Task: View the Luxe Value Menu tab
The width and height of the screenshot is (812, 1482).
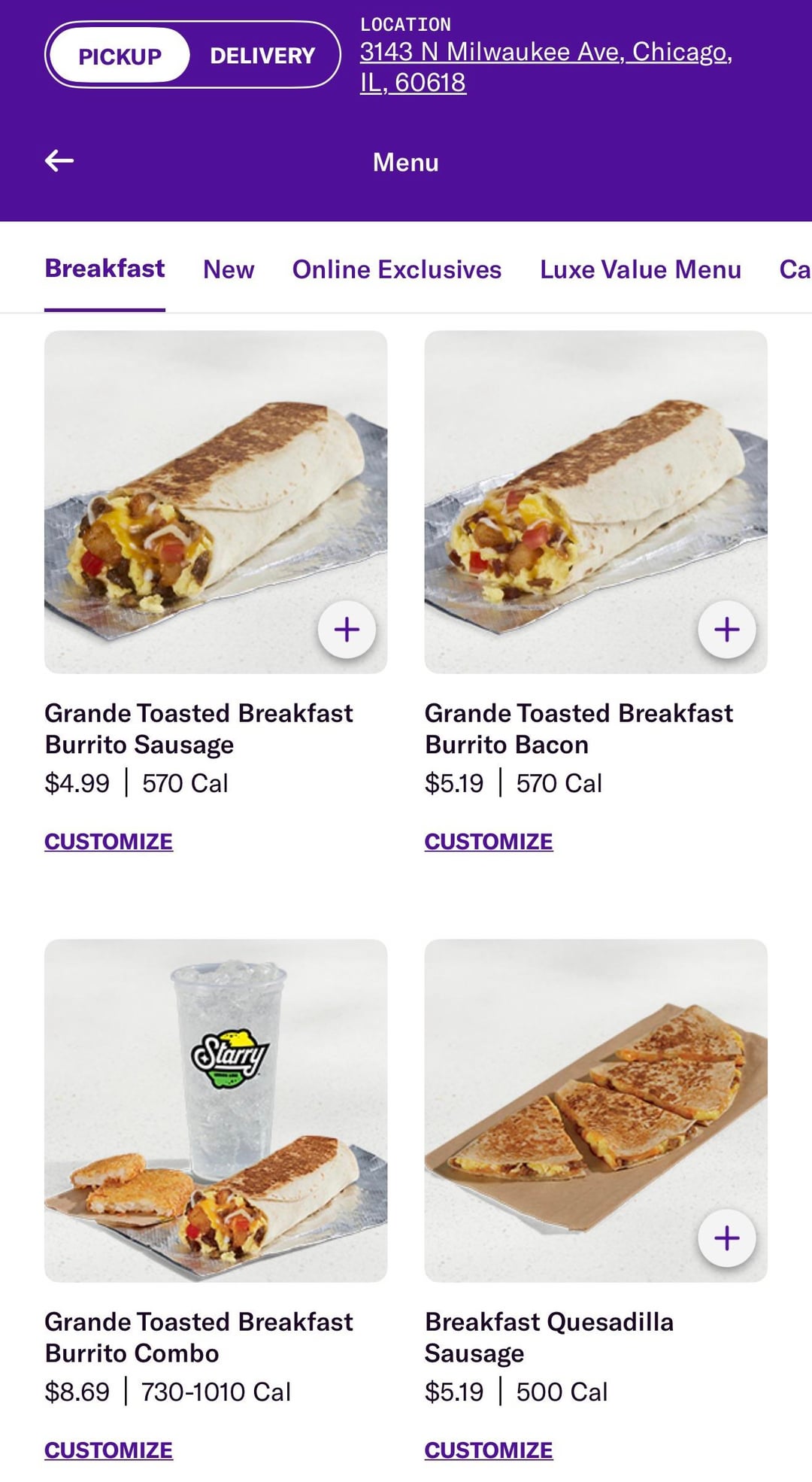Action: point(640,269)
